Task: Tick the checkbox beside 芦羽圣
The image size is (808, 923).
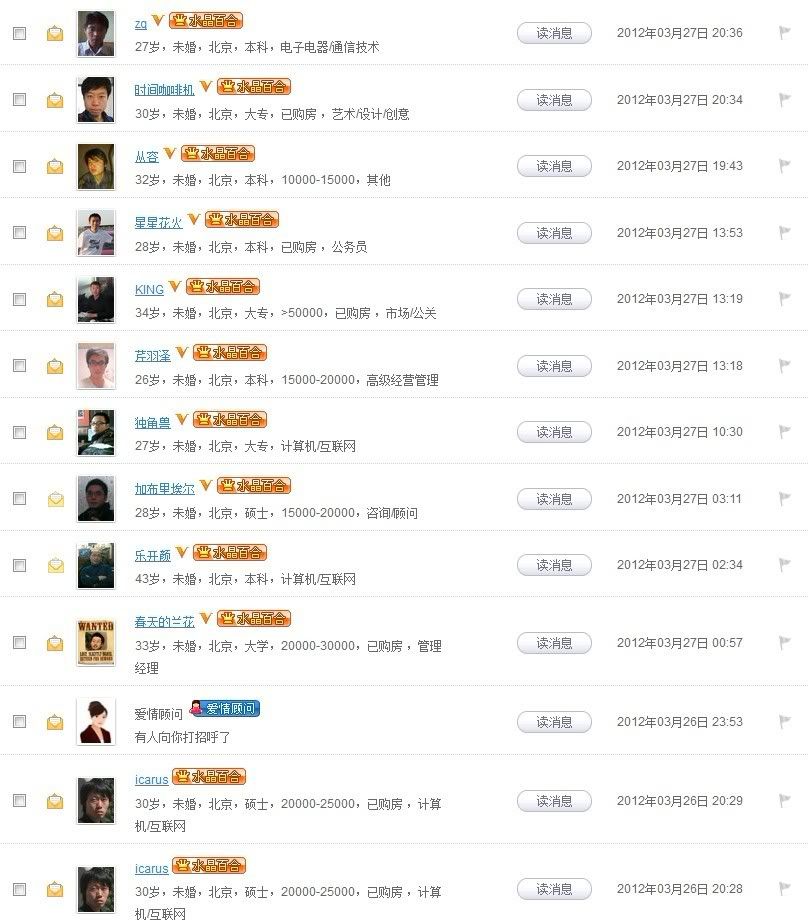Action: click(19, 365)
